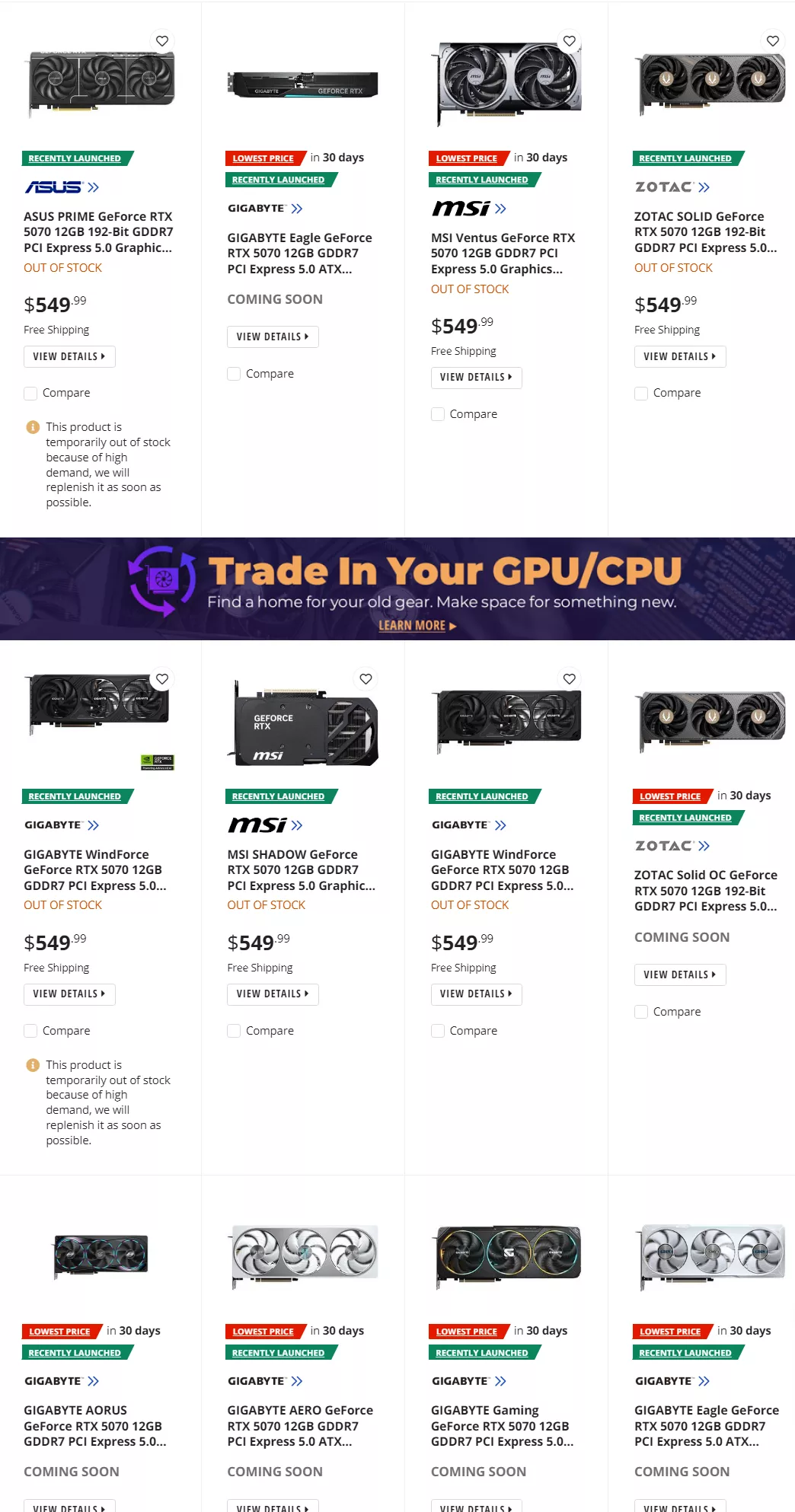The height and width of the screenshot is (1512, 795).
Task: Open View Details for ZOTAC Solid OC
Action: [x=679, y=975]
